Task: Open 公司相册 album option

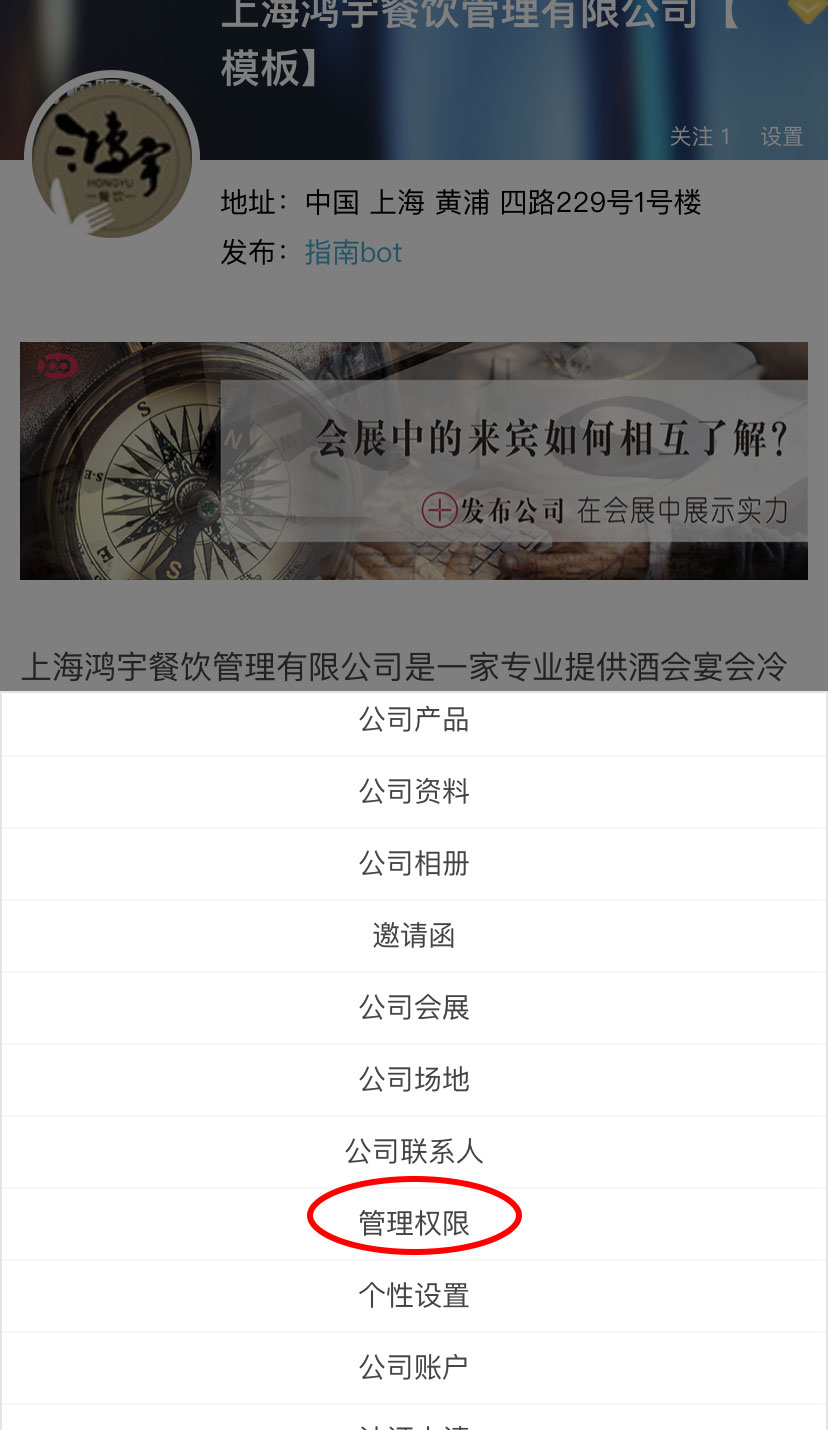Action: point(414,864)
